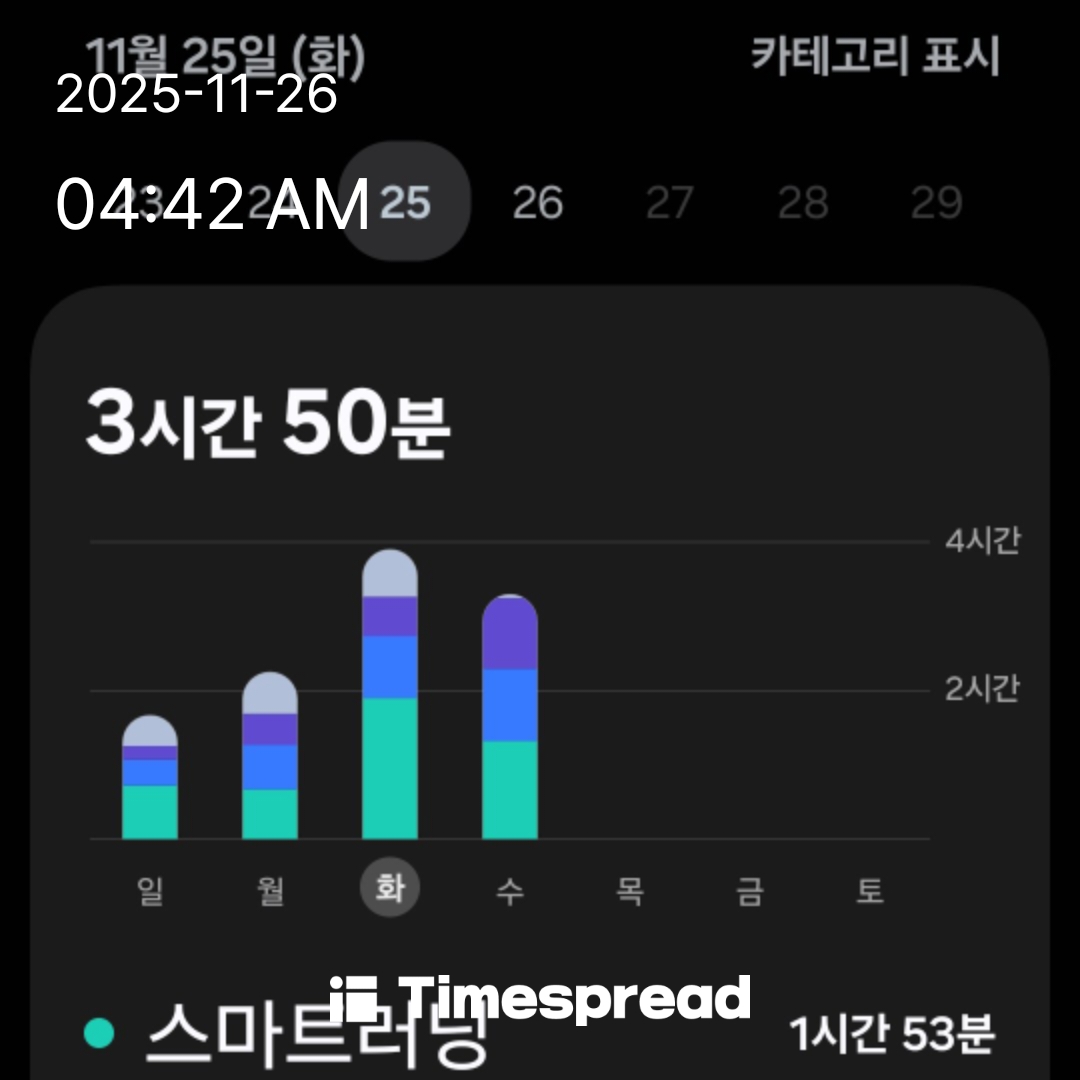Tap the 월 (Monday) usage bar
The height and width of the screenshot is (1080, 1080).
(270, 757)
